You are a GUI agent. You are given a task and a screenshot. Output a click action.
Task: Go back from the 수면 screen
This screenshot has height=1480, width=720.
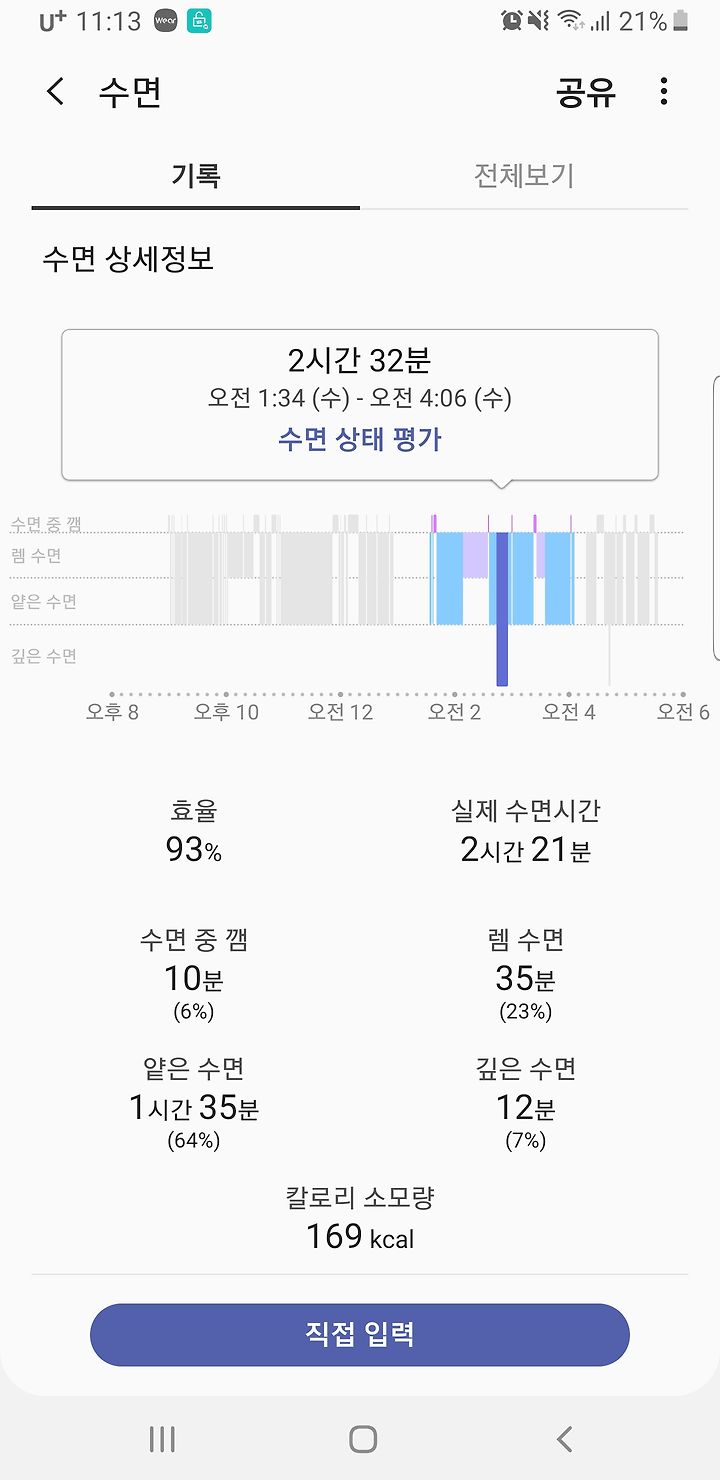pos(56,92)
